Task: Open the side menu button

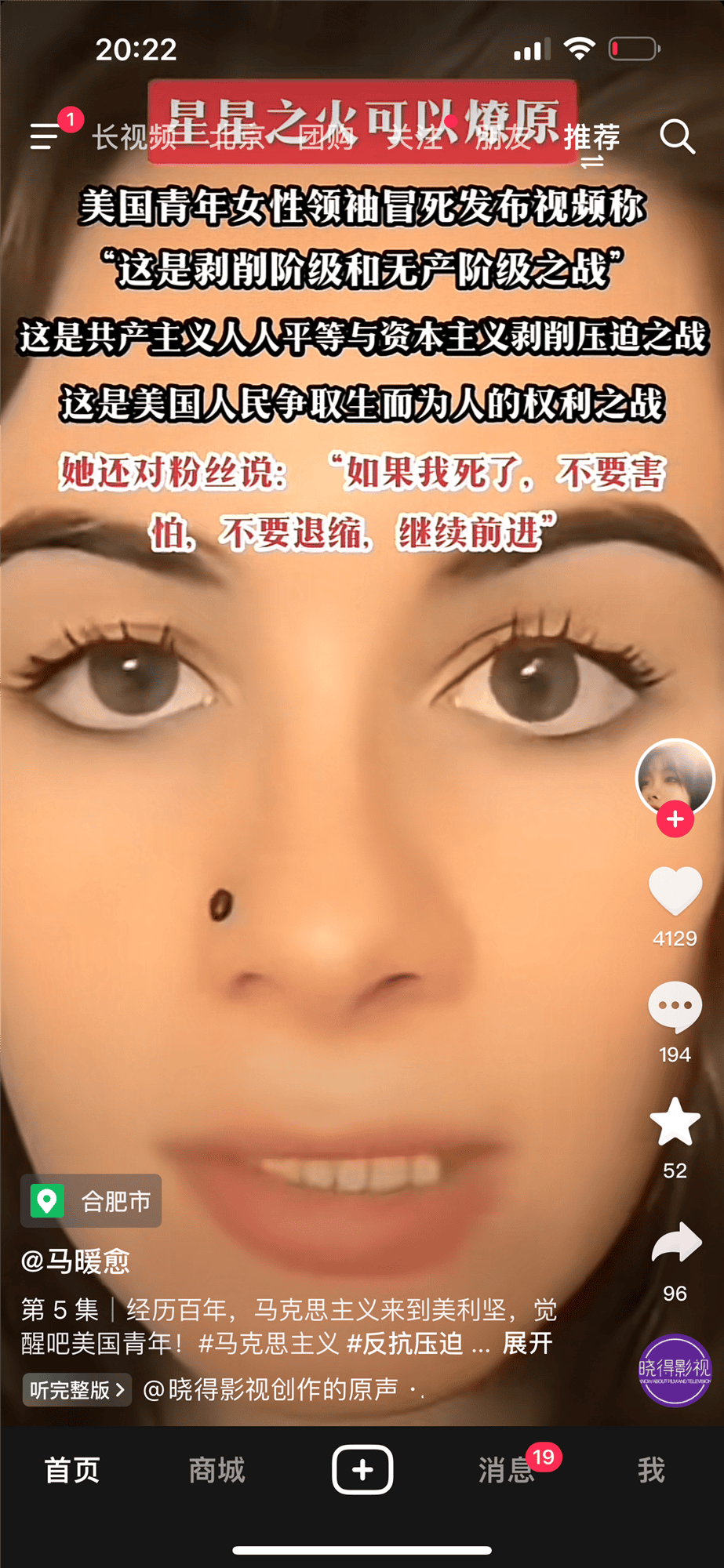Action: (45, 136)
